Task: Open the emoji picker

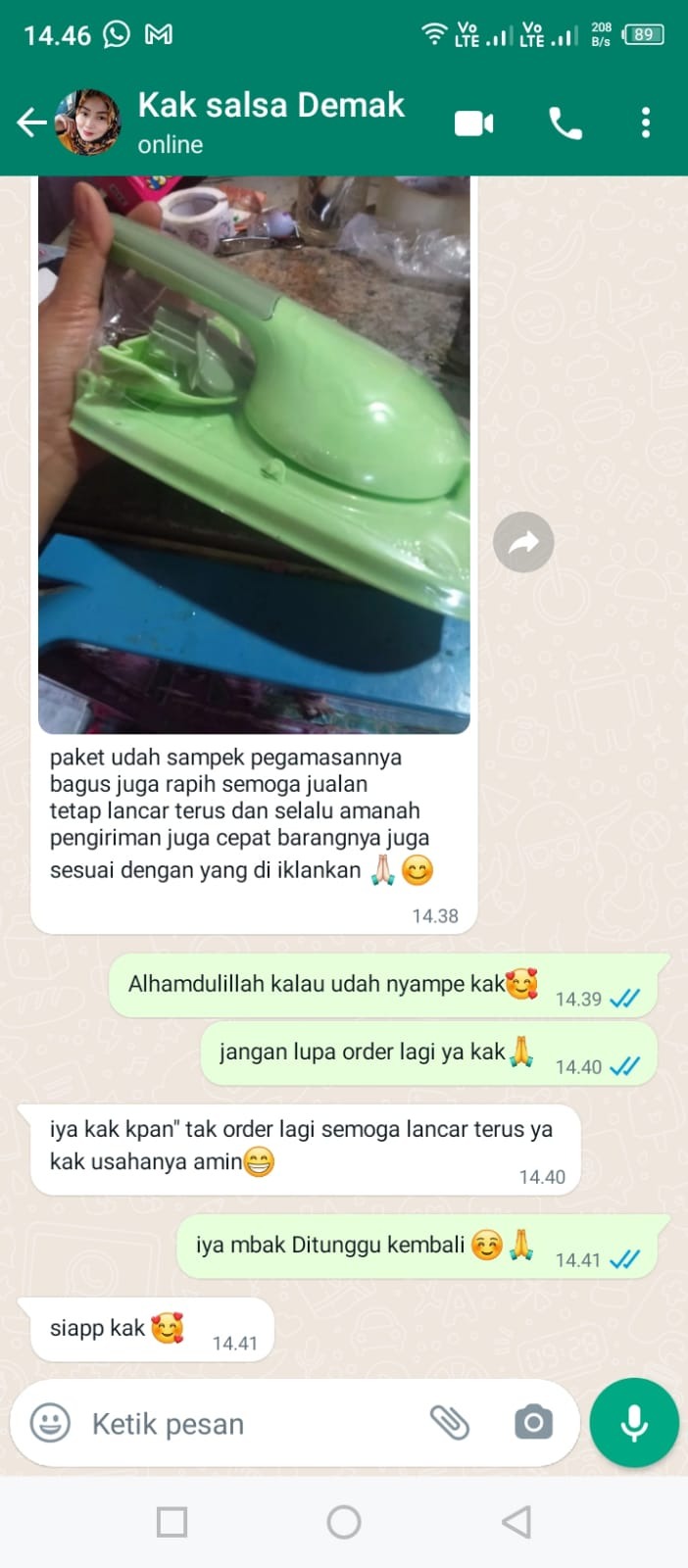Action: pyautogui.click(x=50, y=1423)
